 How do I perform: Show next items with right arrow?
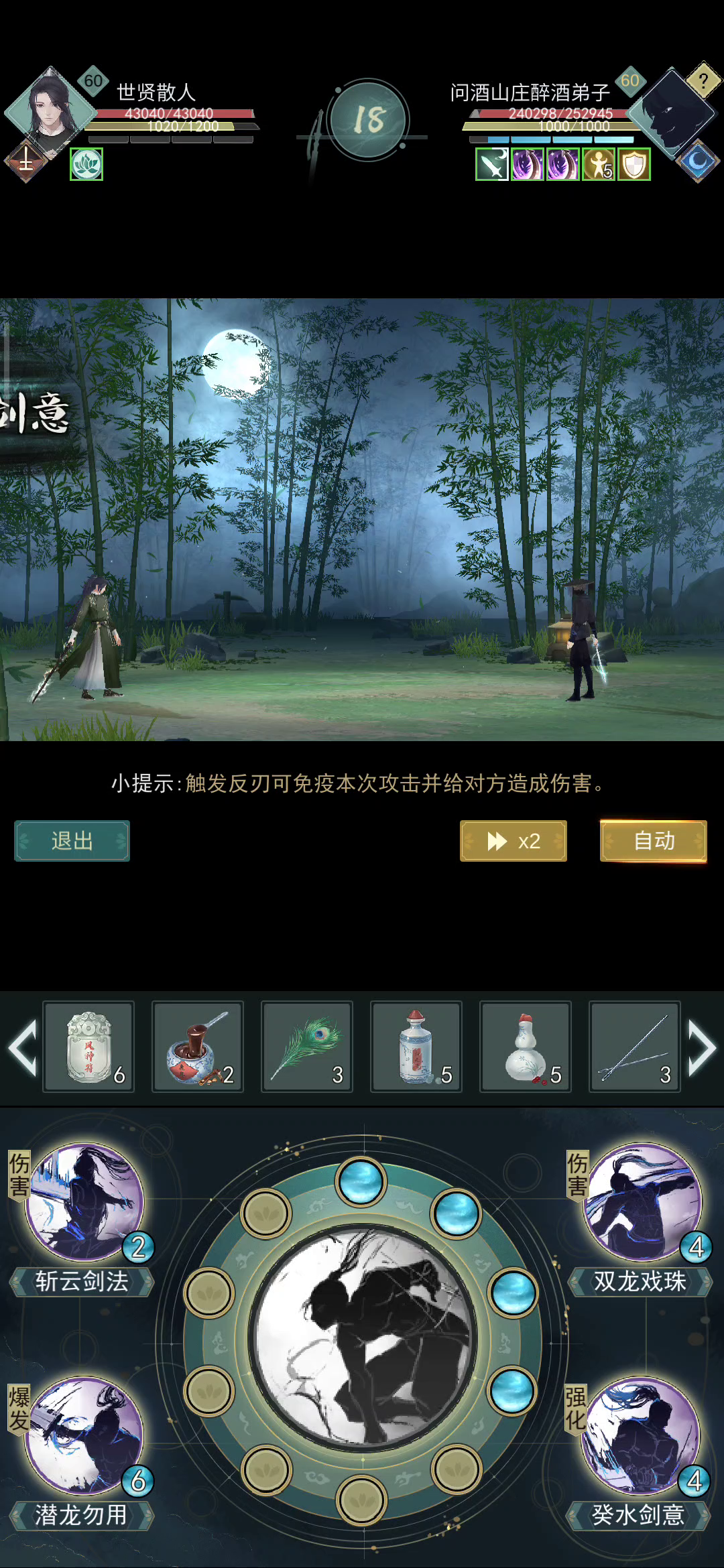click(702, 1047)
